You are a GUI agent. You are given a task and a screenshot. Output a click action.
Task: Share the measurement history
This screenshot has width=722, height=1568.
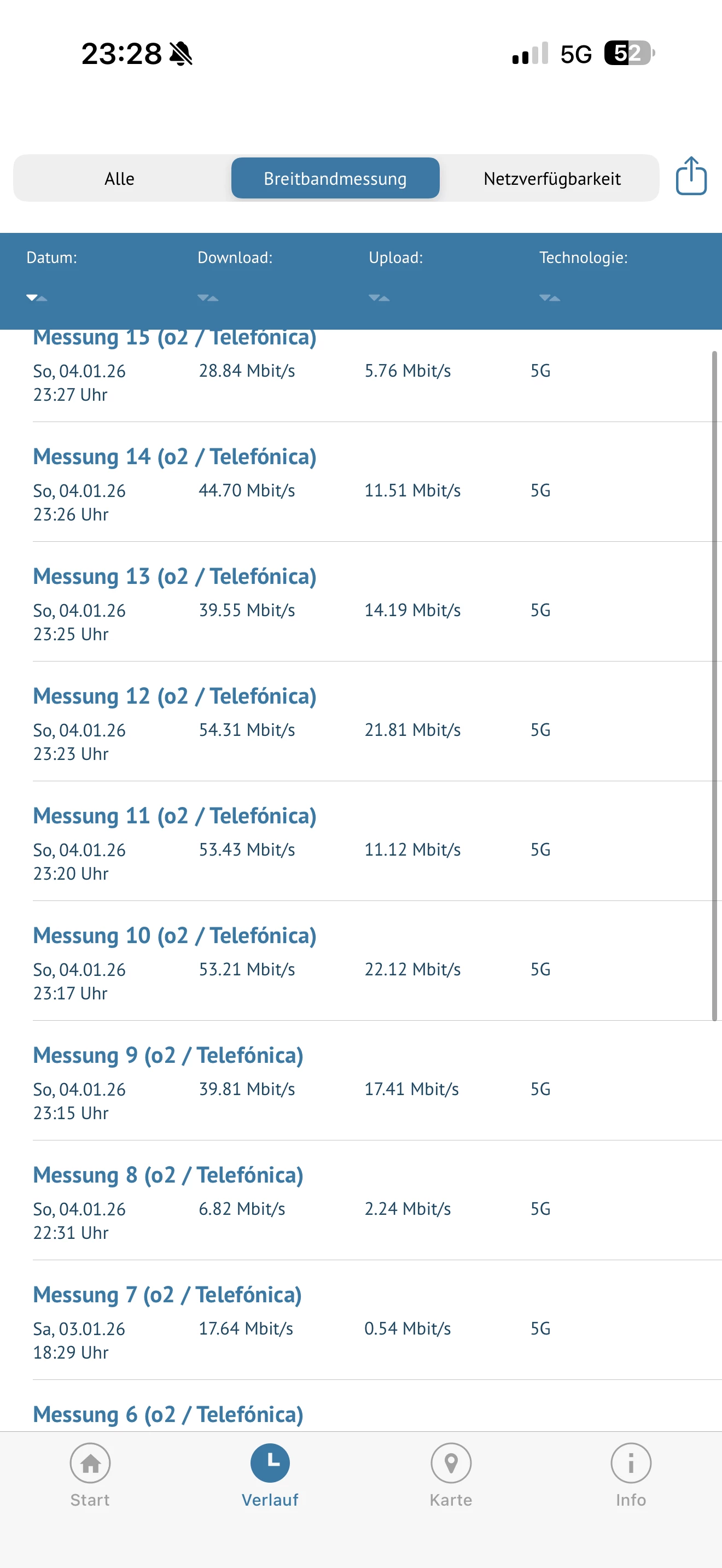point(691,177)
